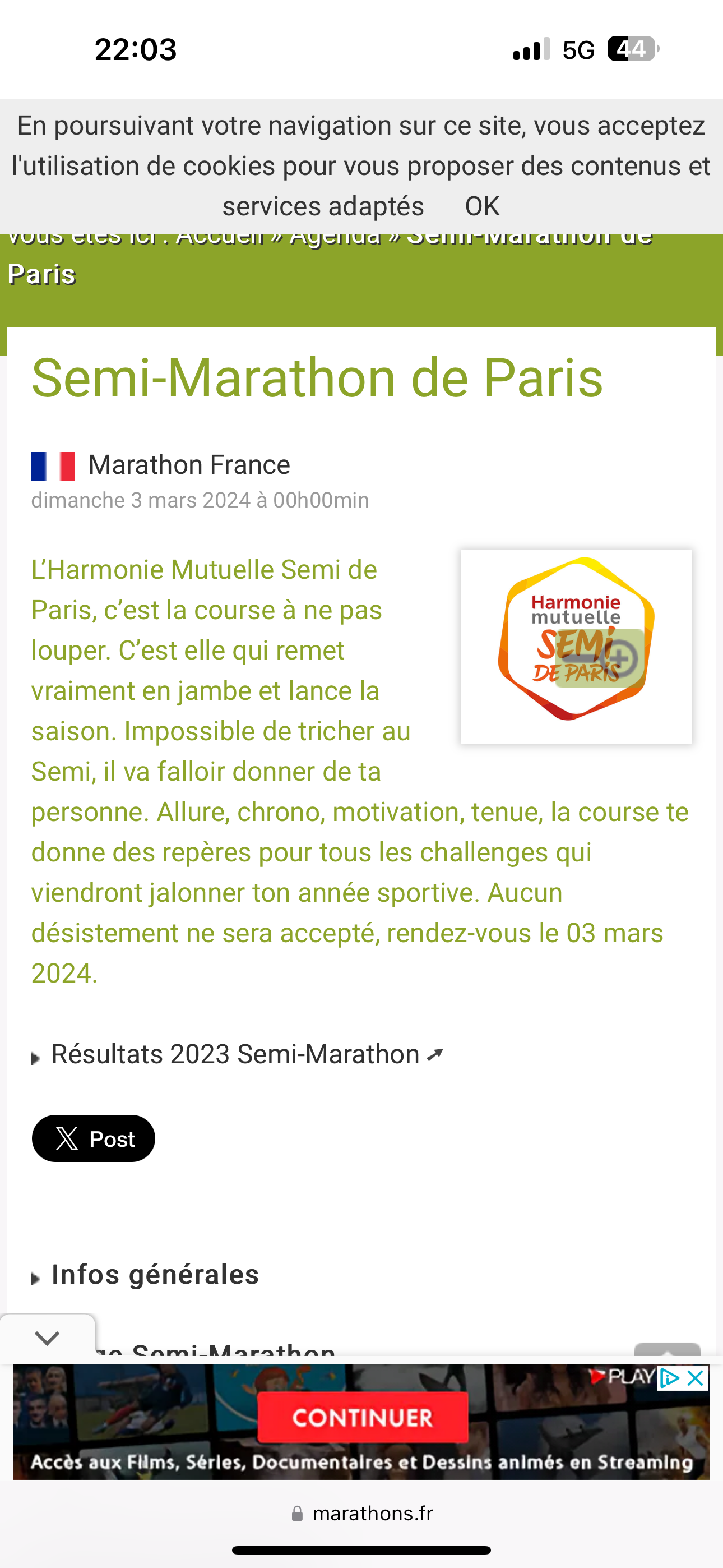
Task: Accept cookies with the OK button
Action: [x=482, y=206]
